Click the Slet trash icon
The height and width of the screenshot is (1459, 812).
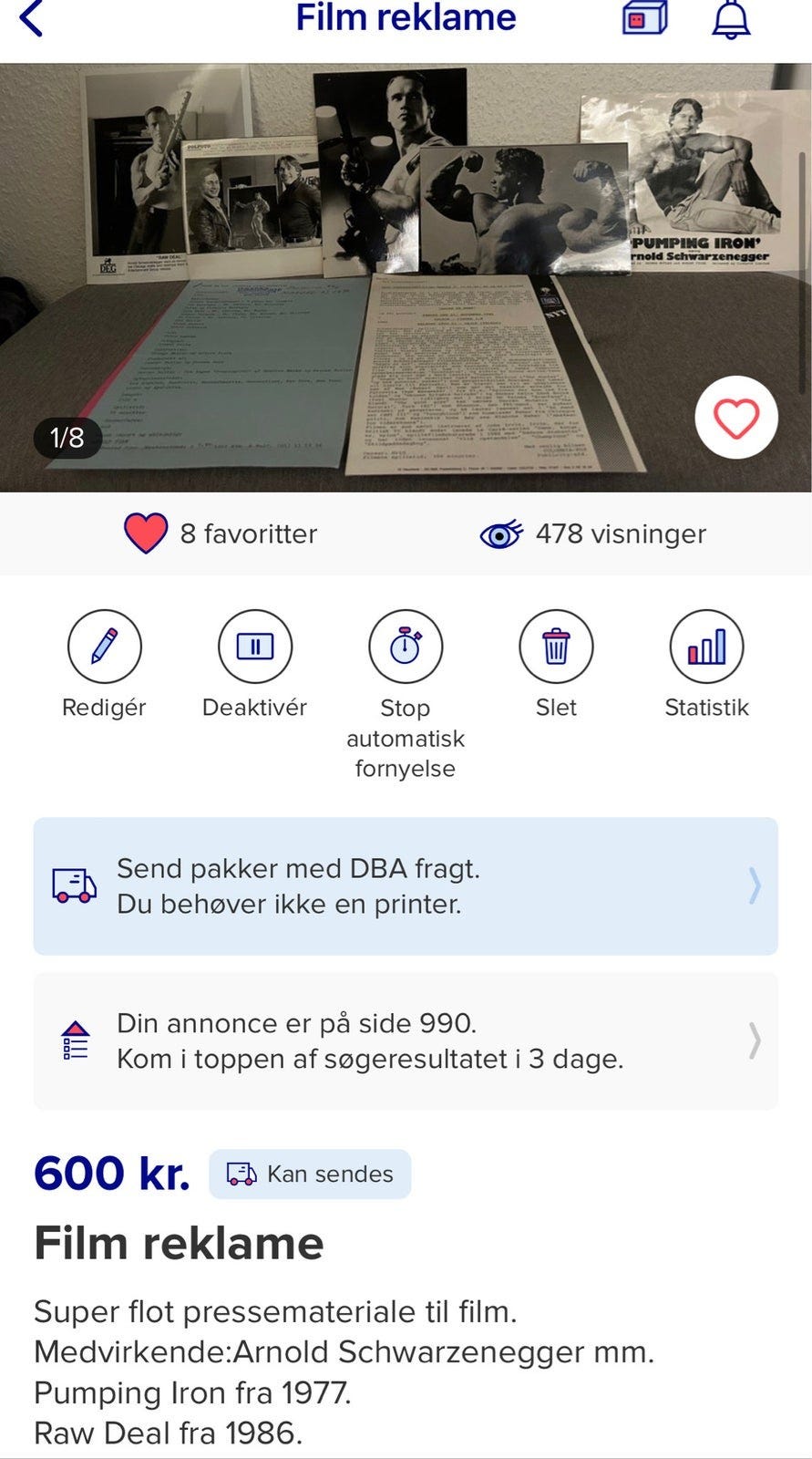point(556,647)
